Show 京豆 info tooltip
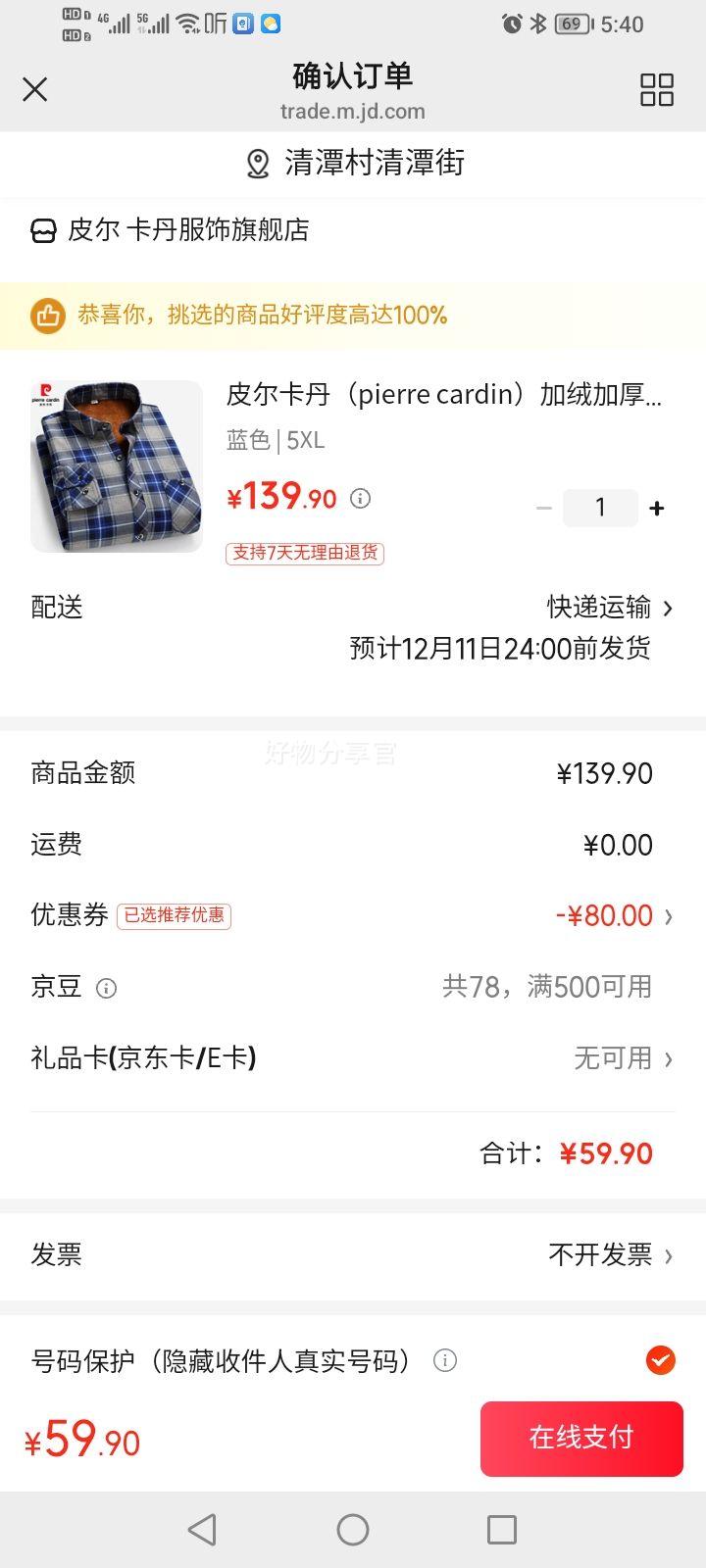Image resolution: width=706 pixels, height=1568 pixels. click(106, 988)
